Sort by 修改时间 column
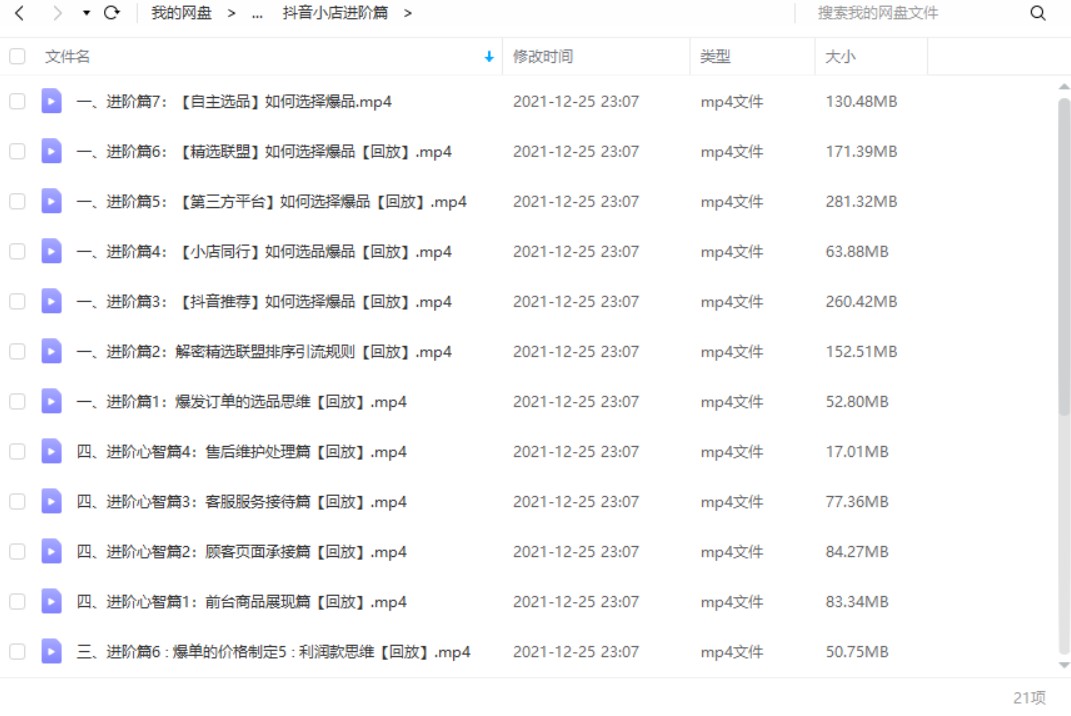This screenshot has width=1071, height=716. (x=543, y=57)
